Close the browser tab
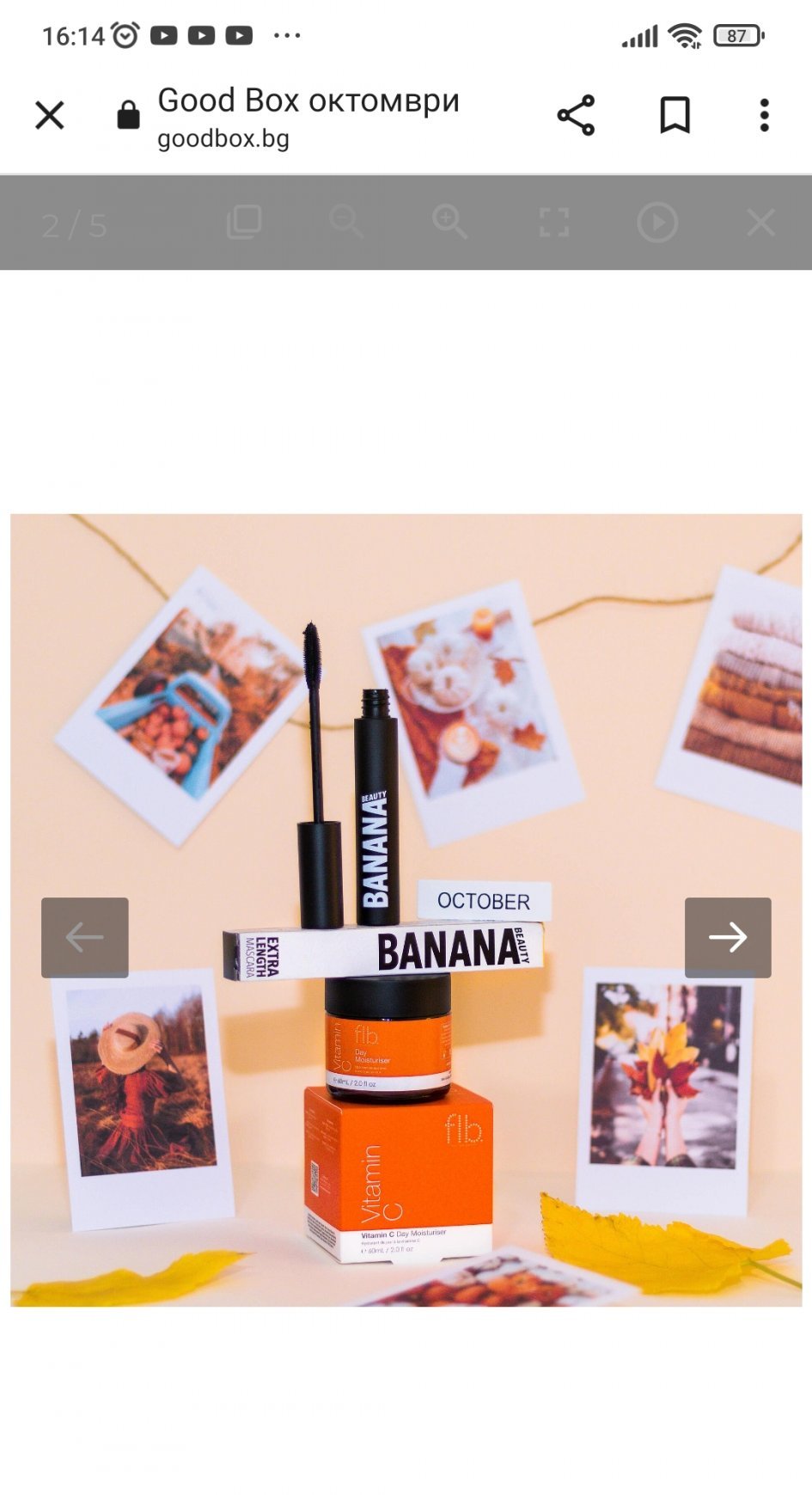 (x=50, y=115)
